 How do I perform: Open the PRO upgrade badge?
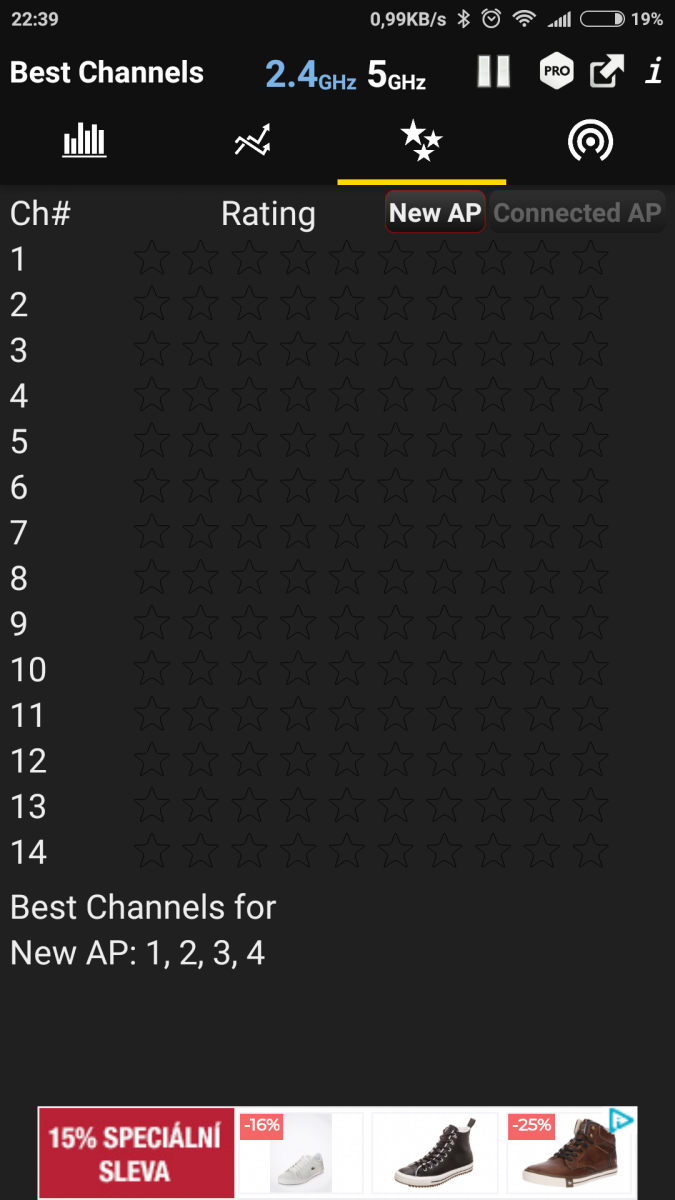[556, 72]
